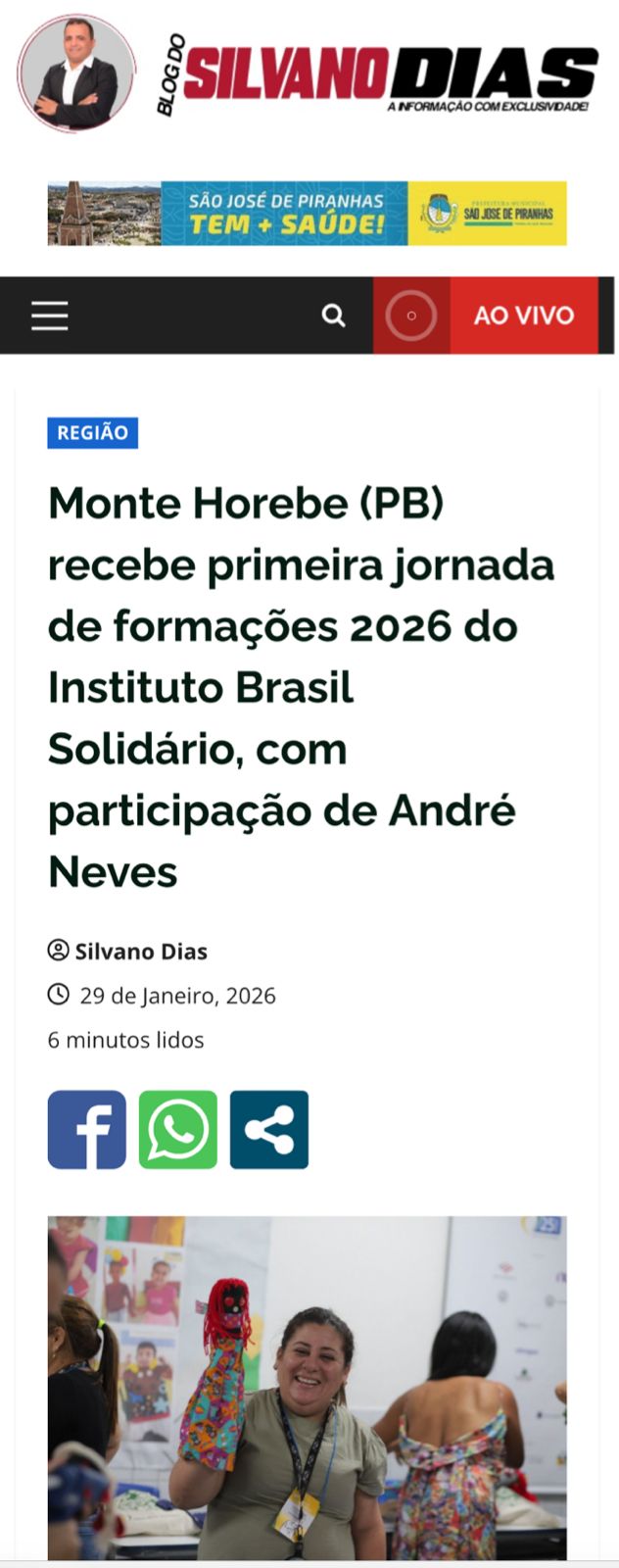Tap the AO VIVO live button
The height and width of the screenshot is (1568, 619).
523,316
